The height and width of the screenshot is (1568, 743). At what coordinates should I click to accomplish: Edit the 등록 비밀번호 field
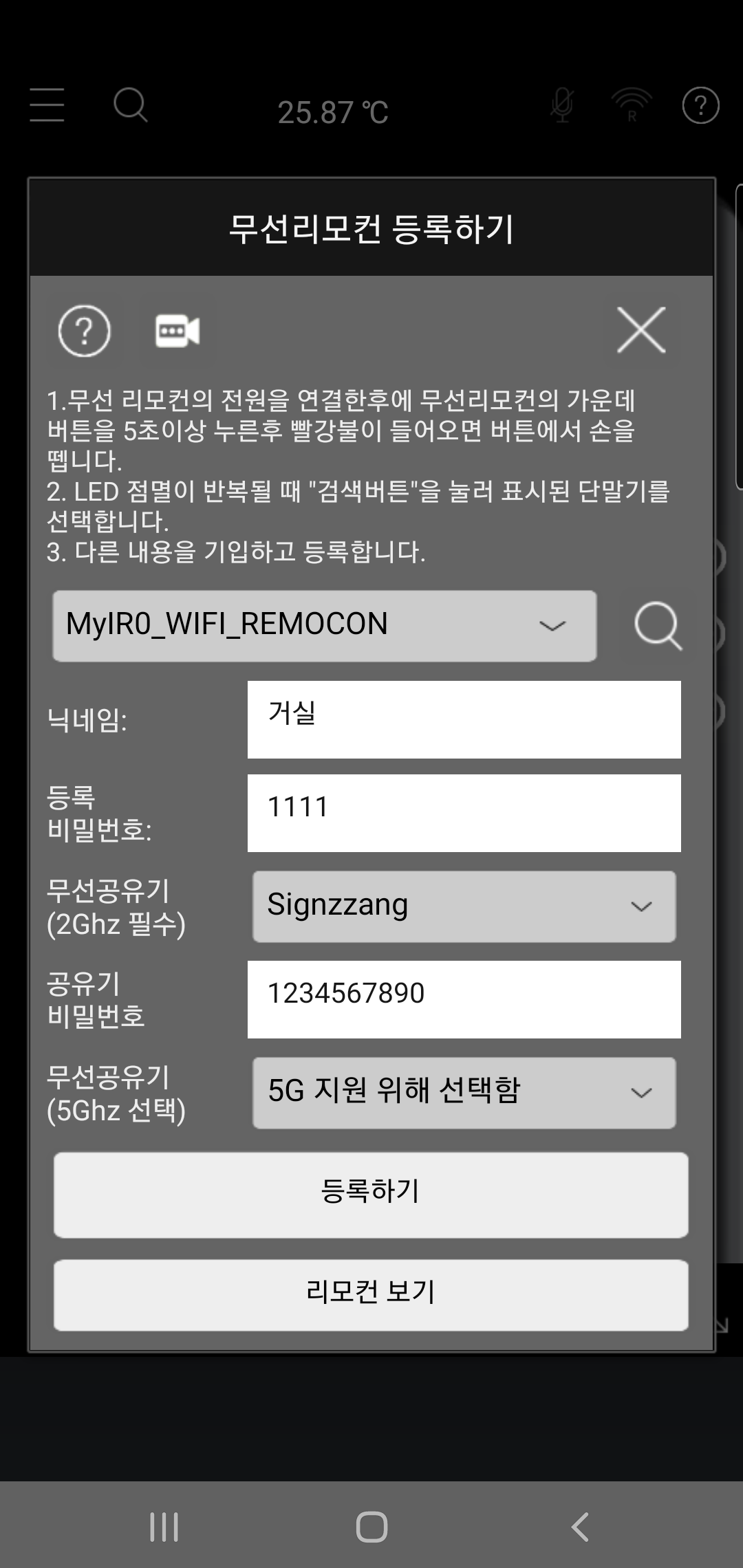click(x=464, y=813)
